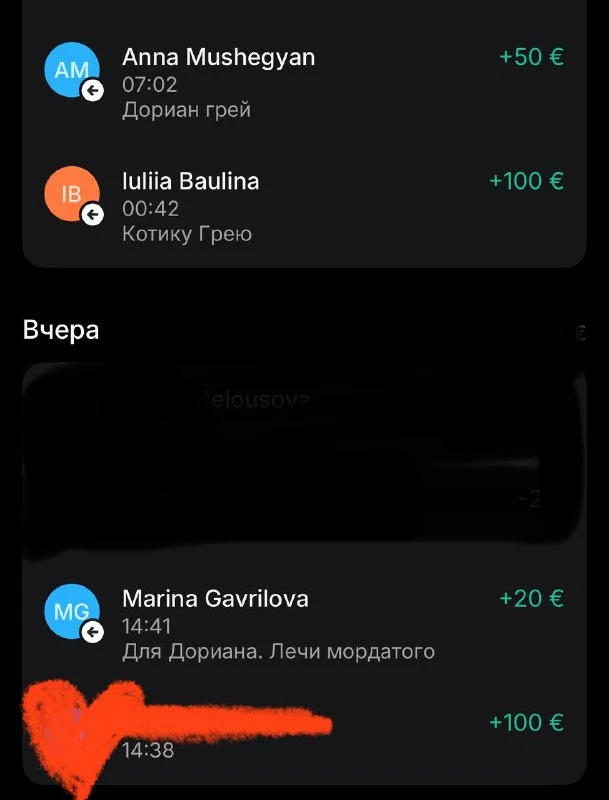
Task: Open Marina Gavrilova's +20 € transaction
Action: [x=304, y=624]
